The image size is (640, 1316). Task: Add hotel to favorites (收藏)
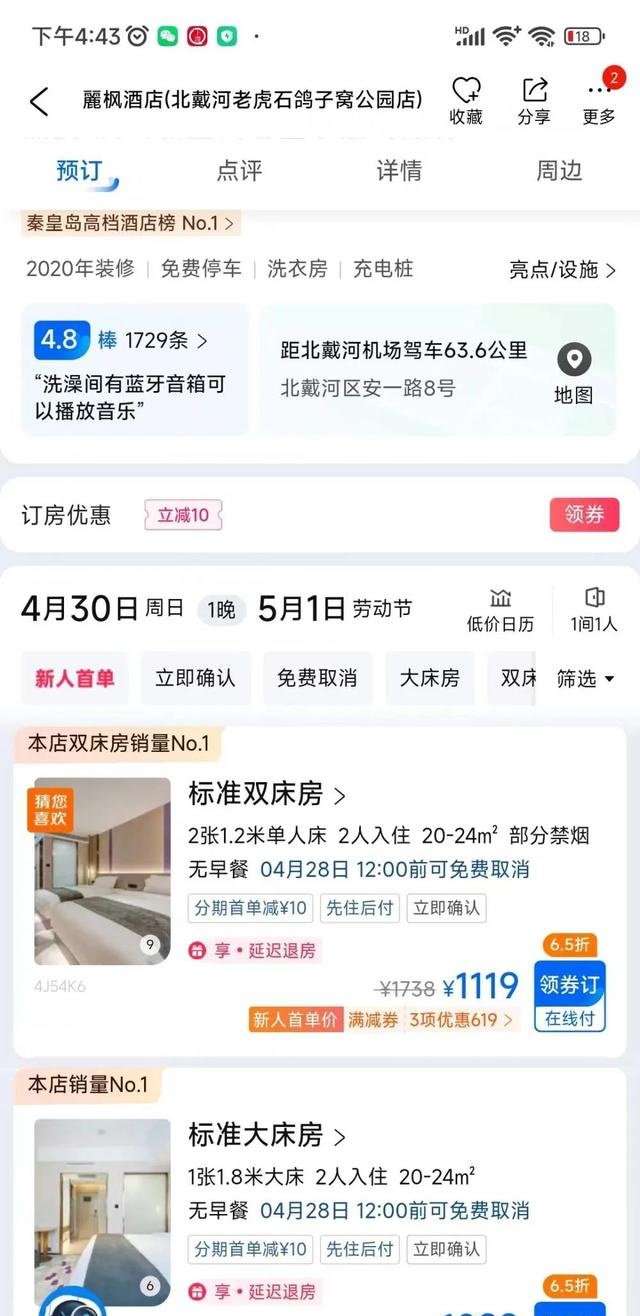click(466, 101)
